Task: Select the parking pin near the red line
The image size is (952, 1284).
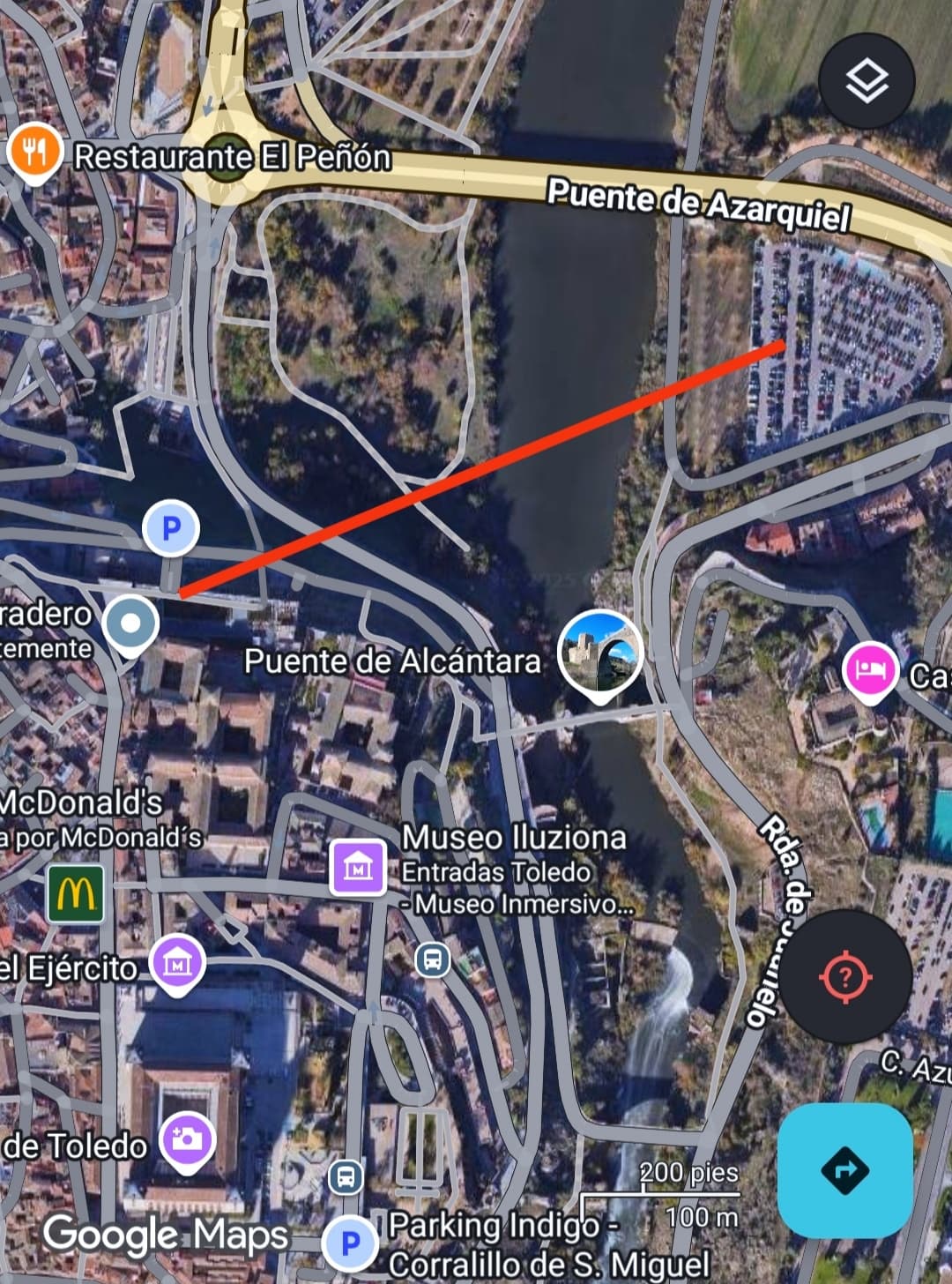Action: 171,527
